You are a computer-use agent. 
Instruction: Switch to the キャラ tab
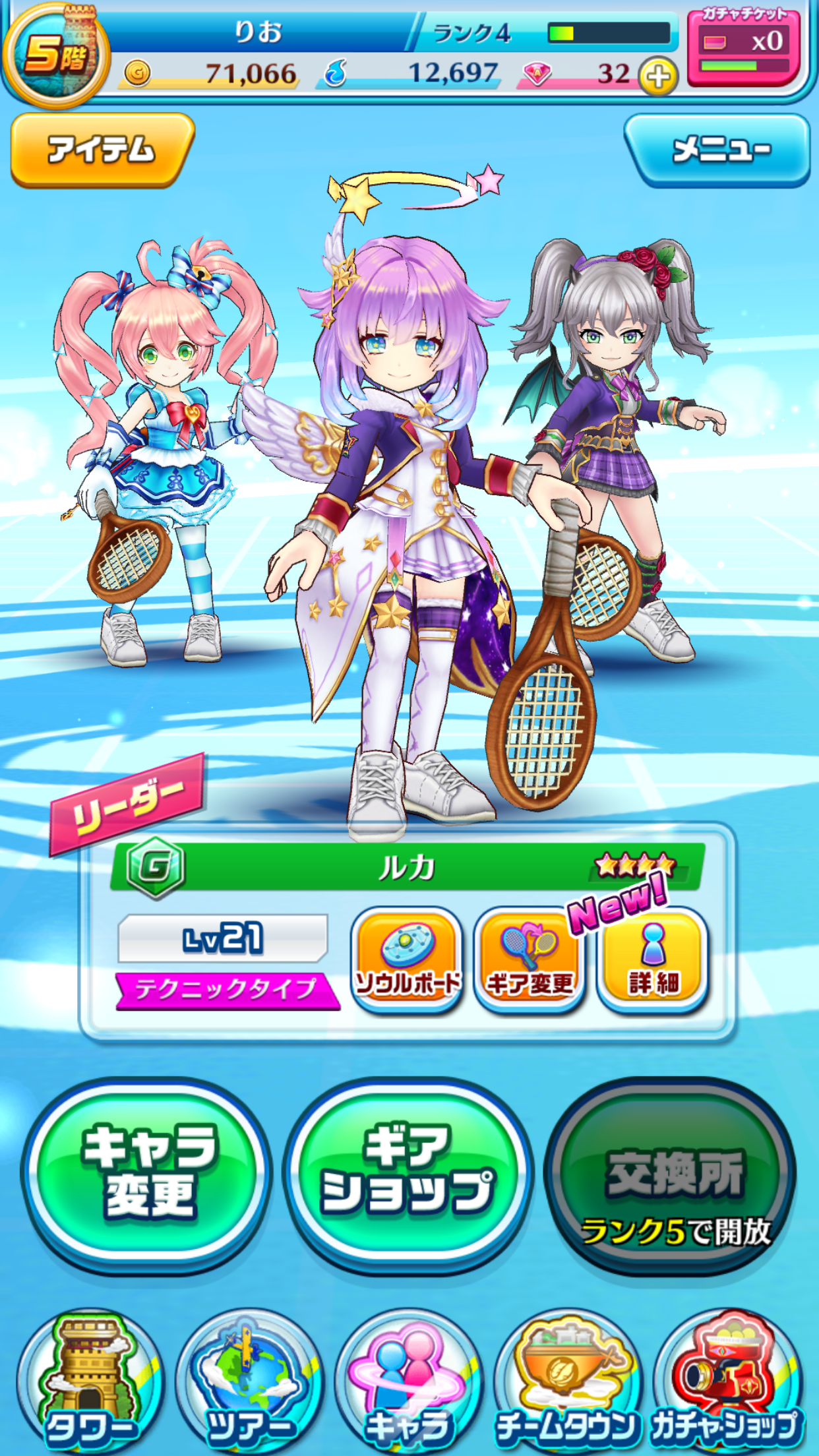408,1381
